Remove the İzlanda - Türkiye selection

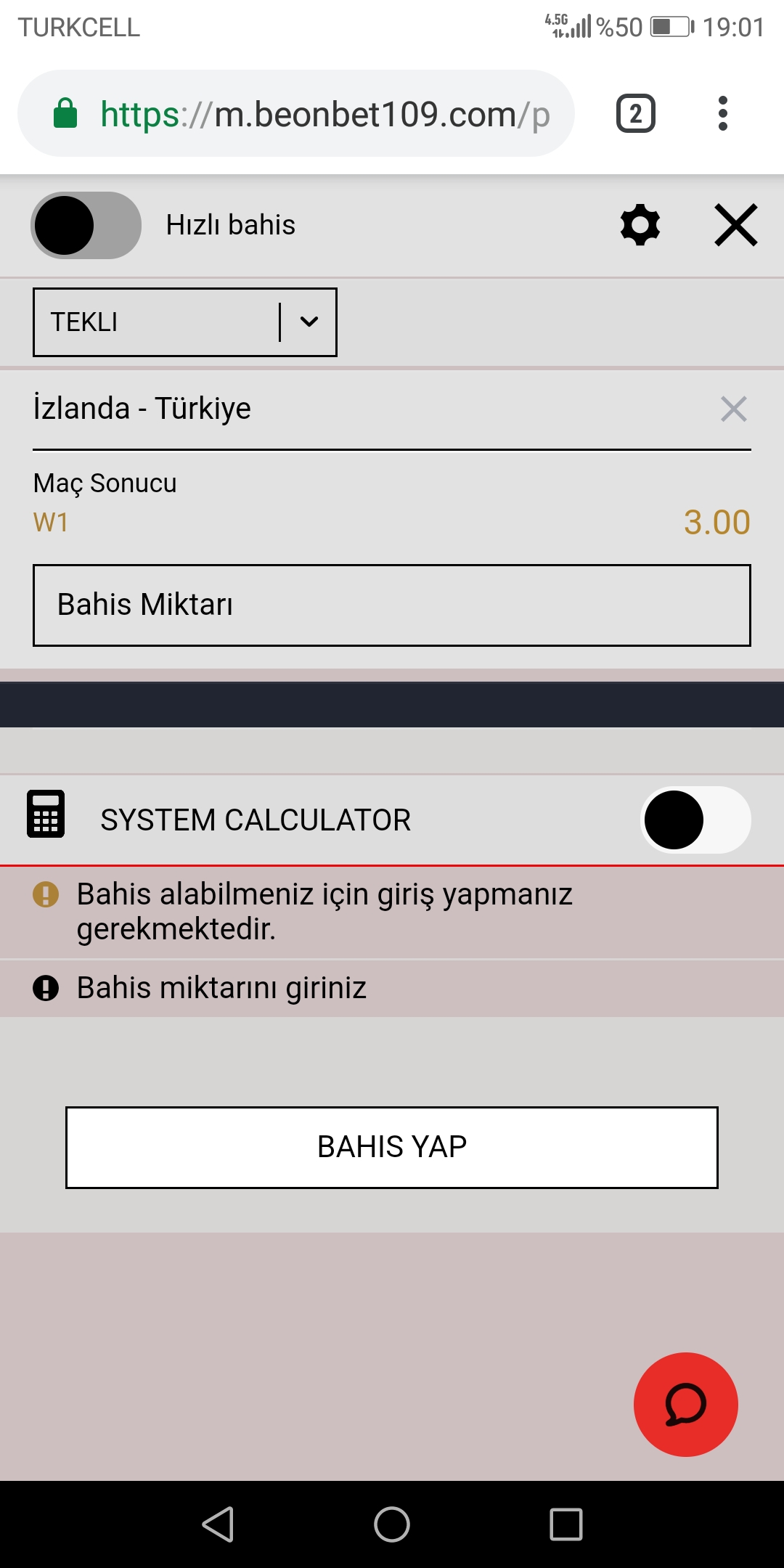(x=734, y=409)
